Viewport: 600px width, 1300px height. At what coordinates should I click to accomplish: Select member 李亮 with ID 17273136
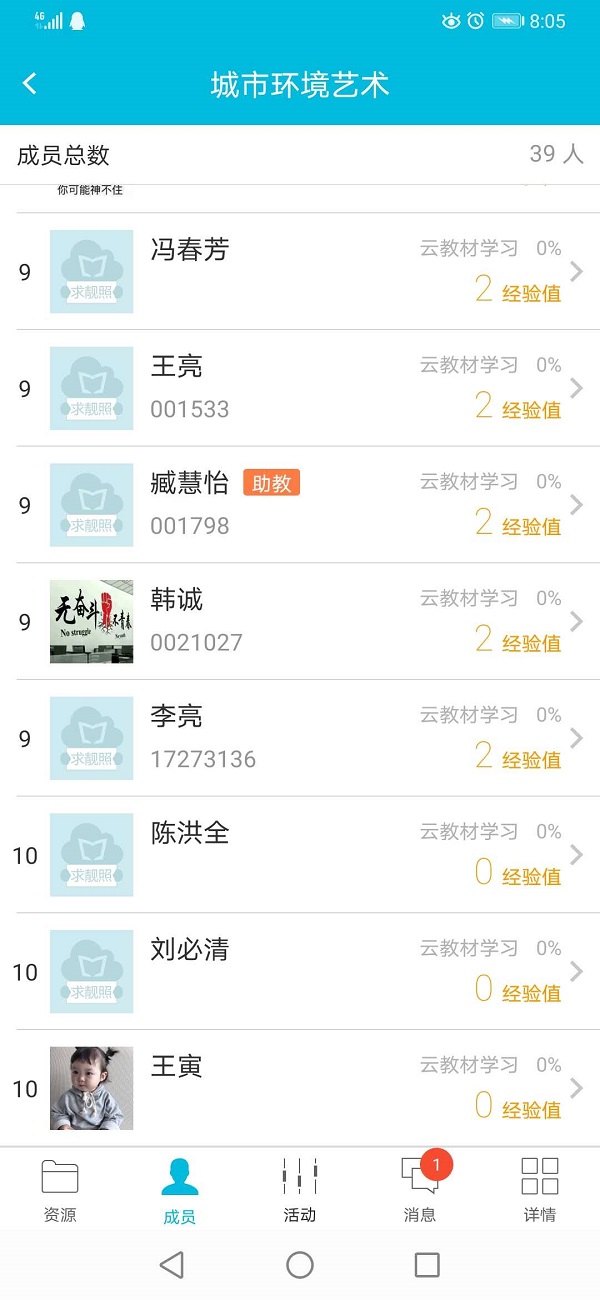[300, 738]
